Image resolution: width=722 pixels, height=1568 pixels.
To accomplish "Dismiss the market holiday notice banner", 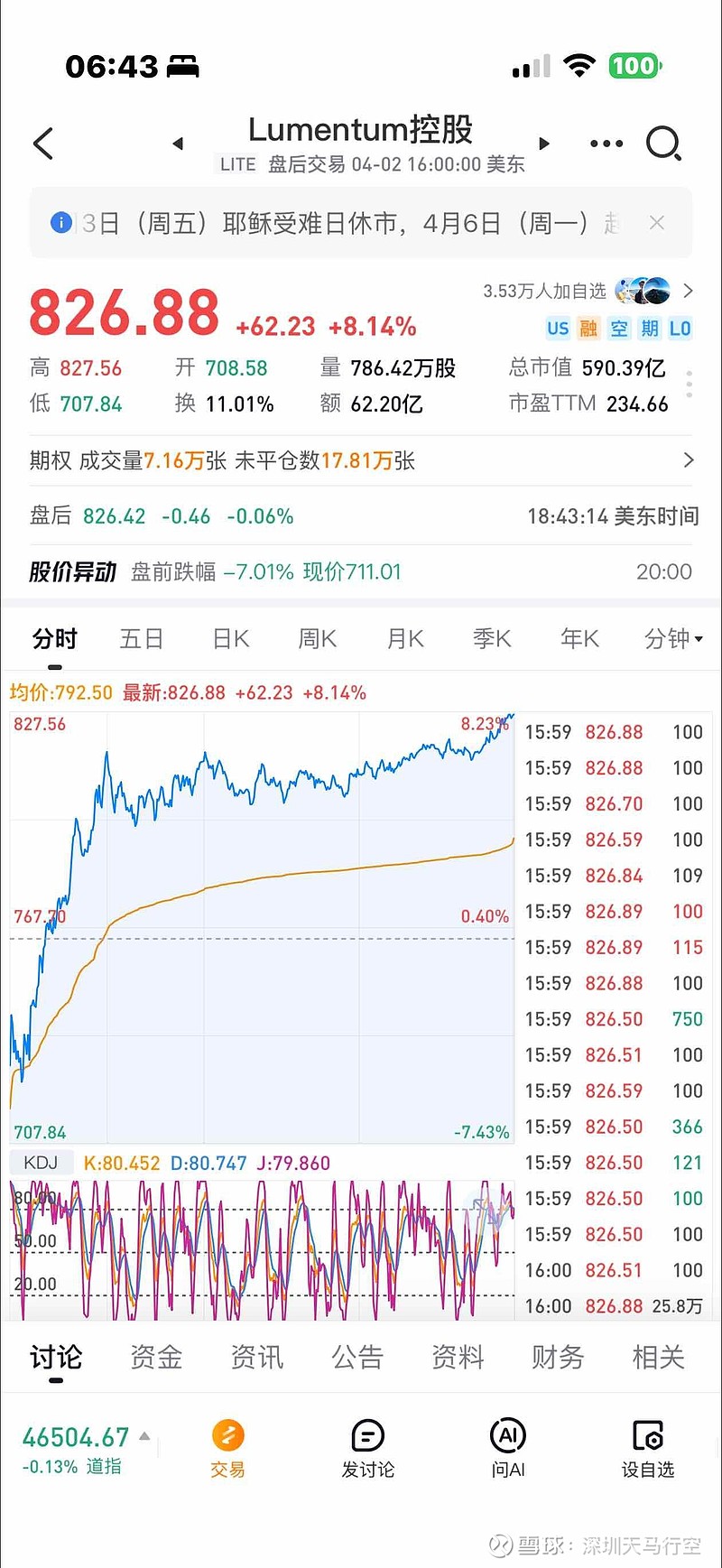I will click(657, 223).
